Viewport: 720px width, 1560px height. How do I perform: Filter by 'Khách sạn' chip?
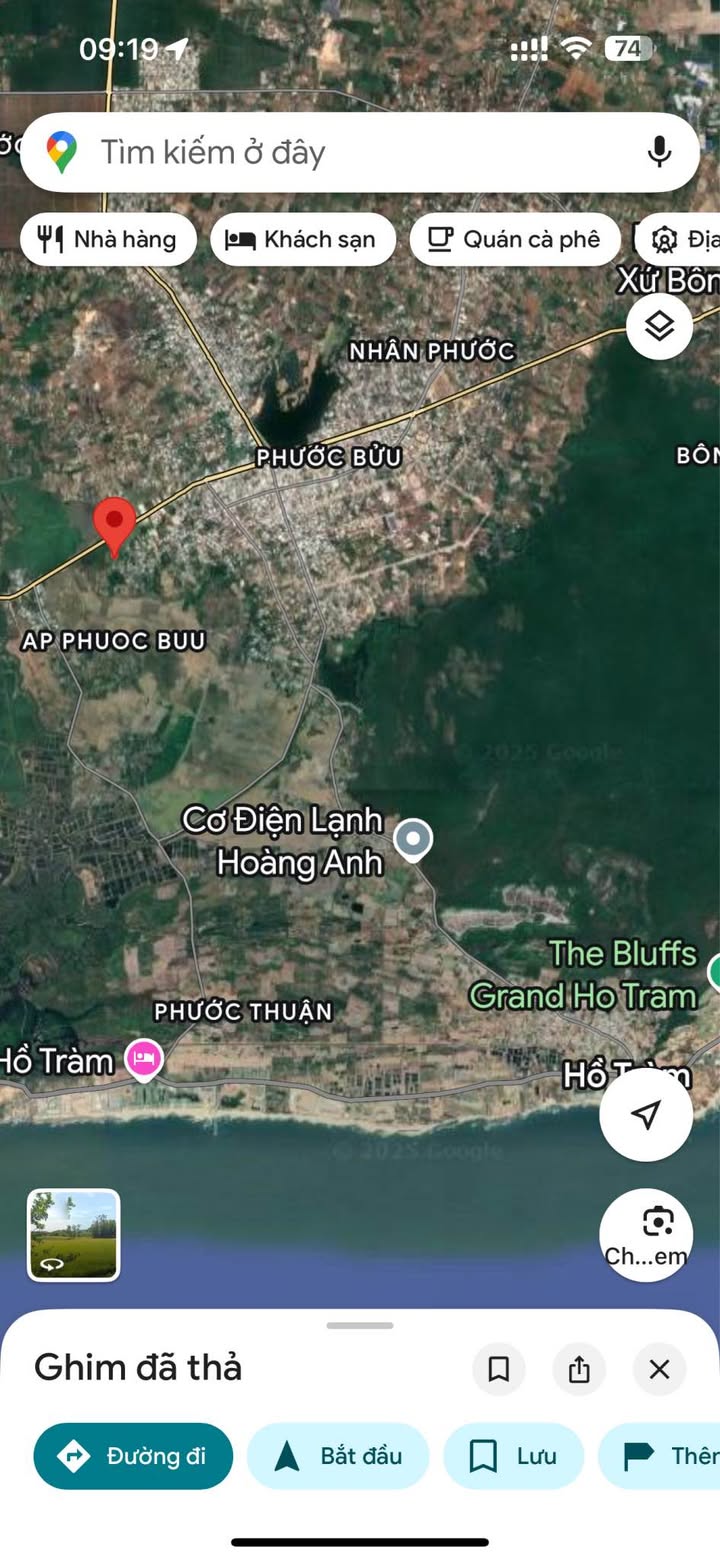tap(303, 240)
